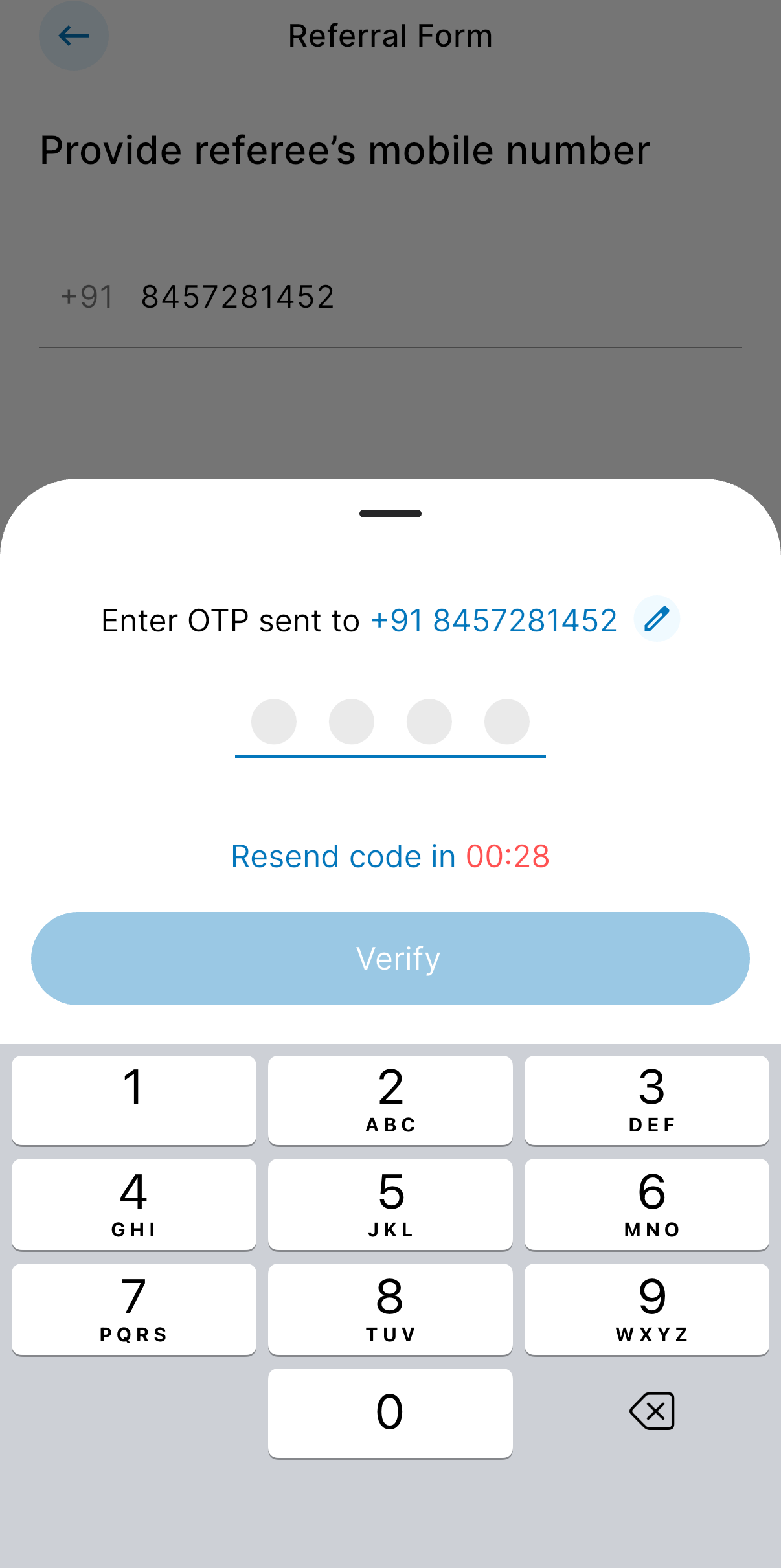Screen dimensions: 781x1568
Task: Type digit 5 on the keypad
Action: click(390, 1203)
